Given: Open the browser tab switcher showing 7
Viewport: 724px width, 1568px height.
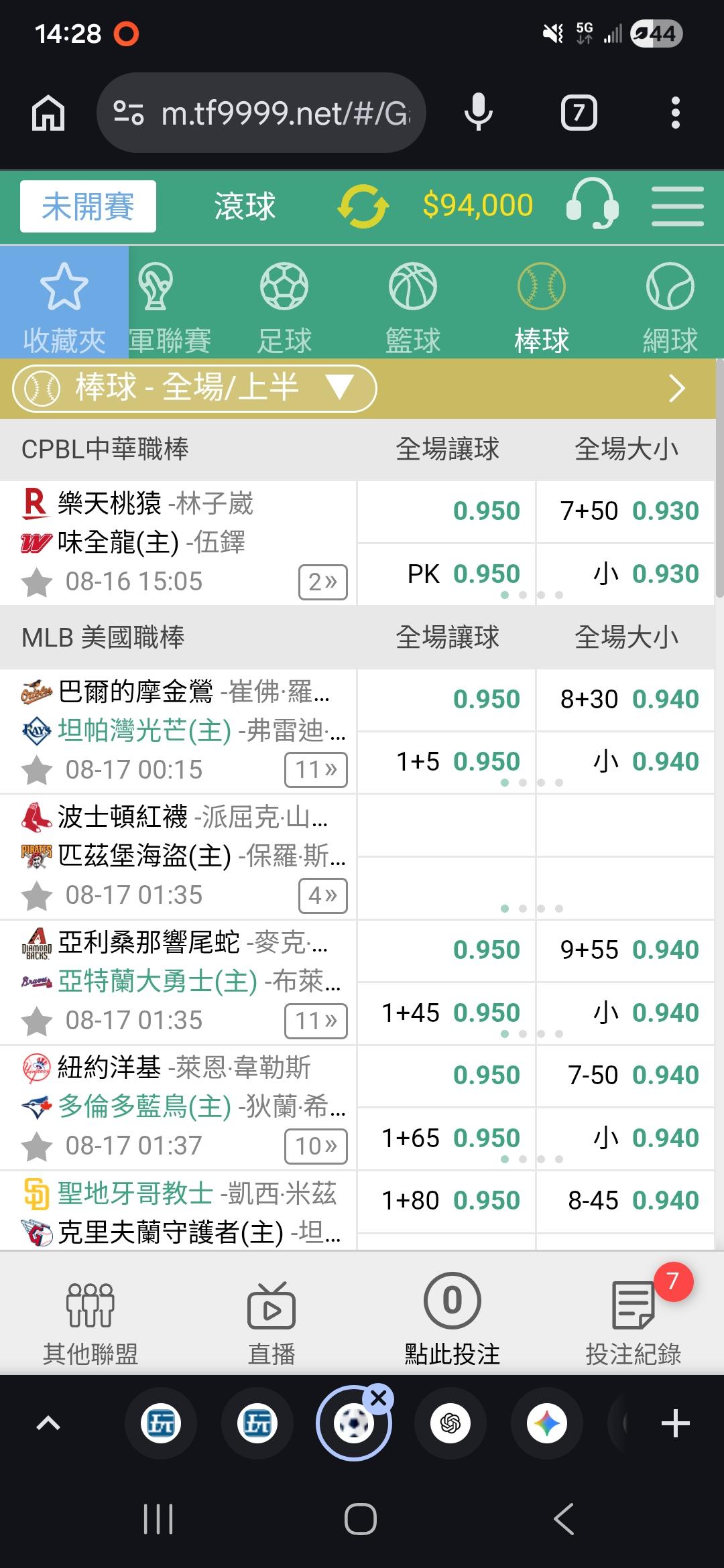Looking at the screenshot, I should click(x=579, y=113).
